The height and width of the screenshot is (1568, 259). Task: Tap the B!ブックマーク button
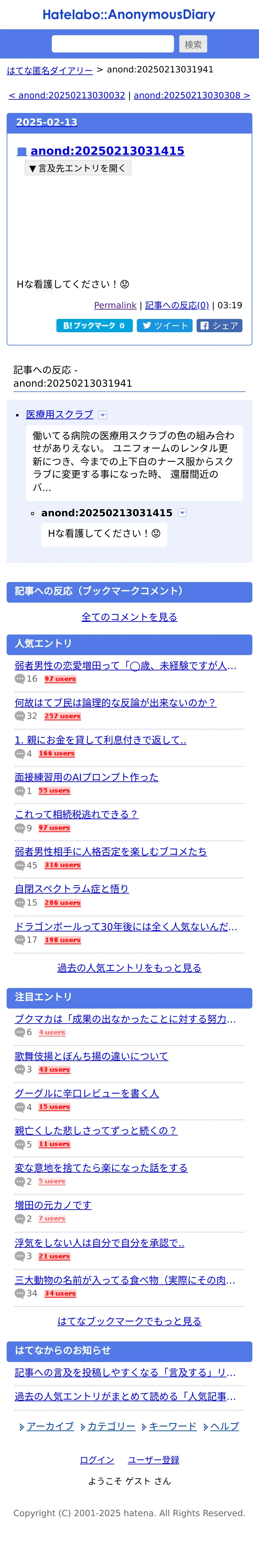(x=94, y=326)
